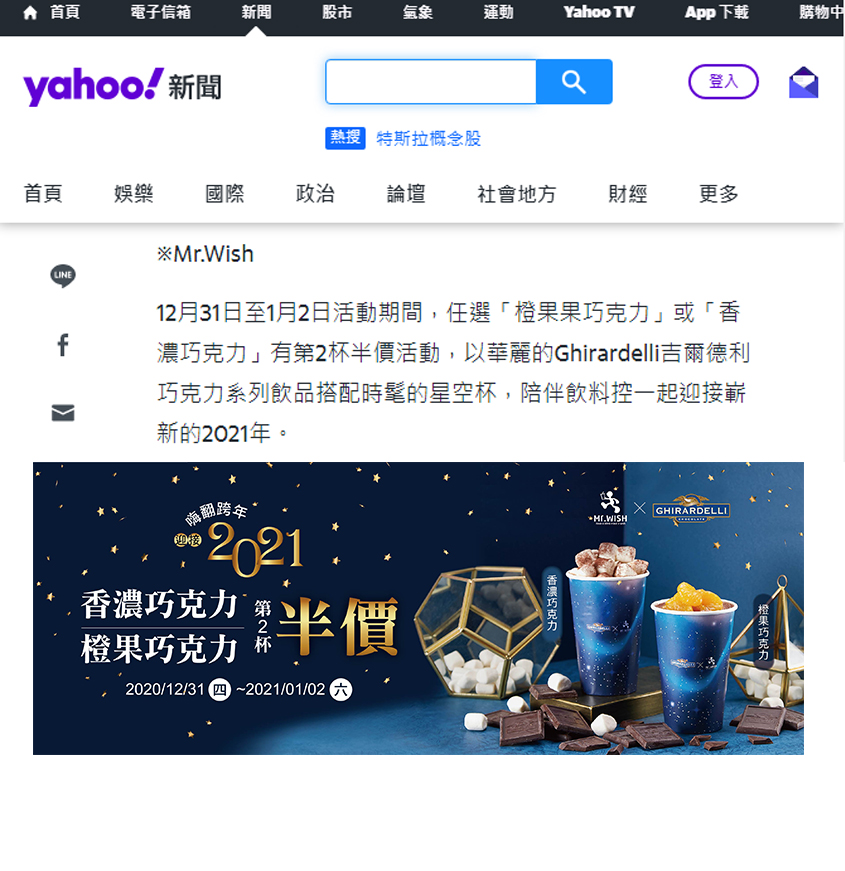Tap the 登入 sign-in button
845x871 pixels.
(x=723, y=82)
